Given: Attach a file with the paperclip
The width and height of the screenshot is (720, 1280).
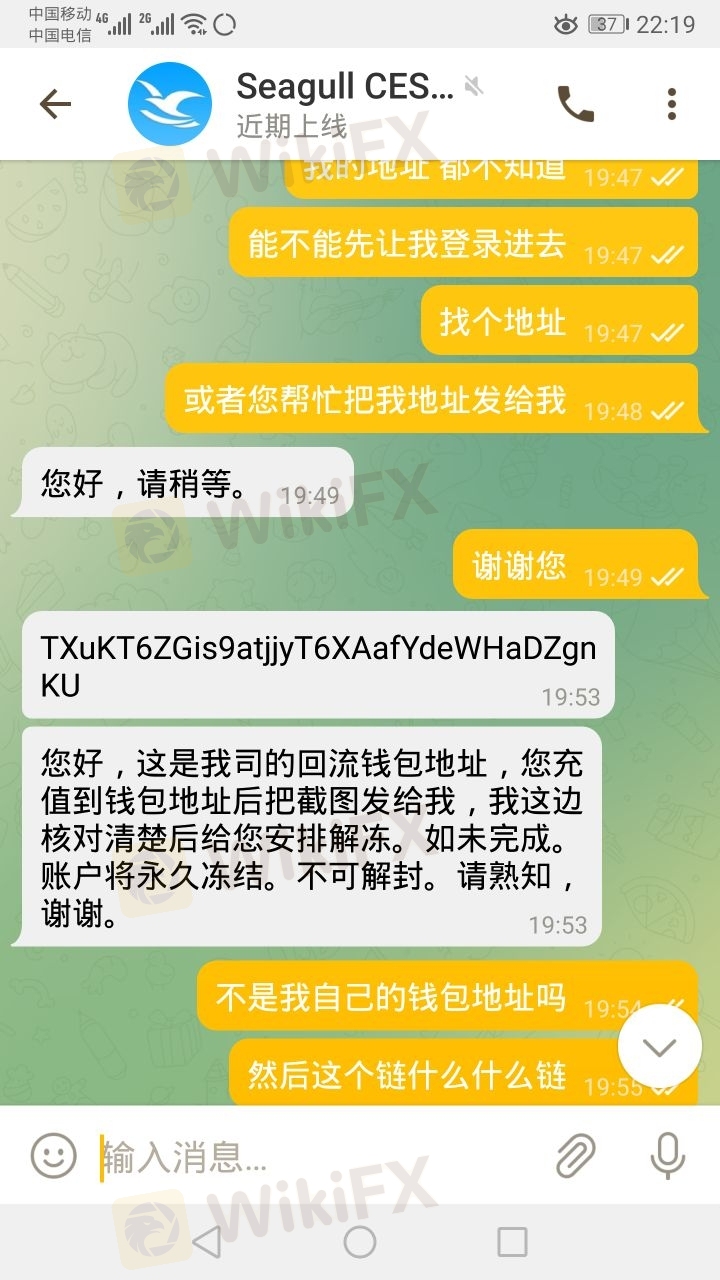Looking at the screenshot, I should pyautogui.click(x=576, y=1156).
